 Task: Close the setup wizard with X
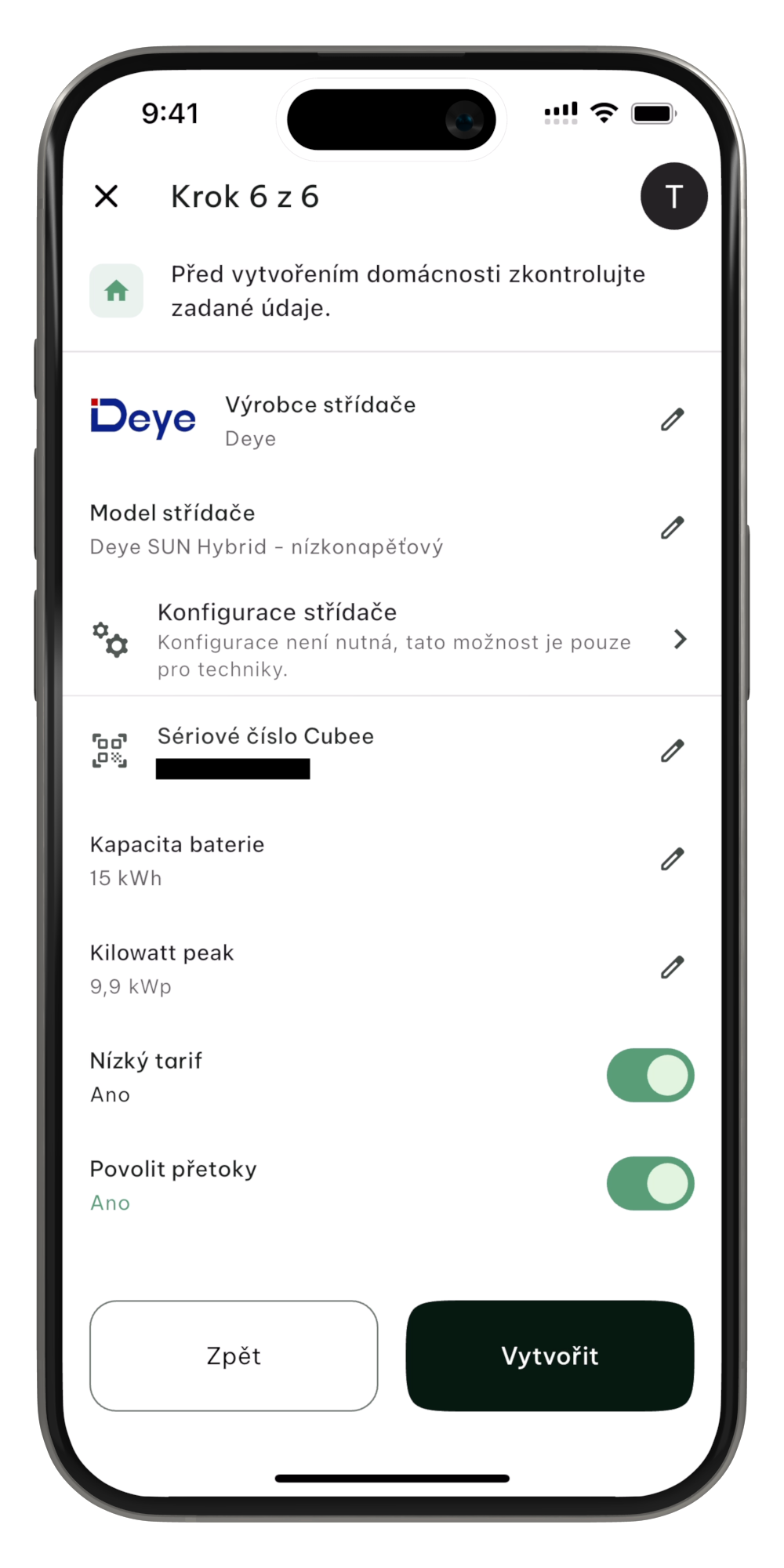107,196
